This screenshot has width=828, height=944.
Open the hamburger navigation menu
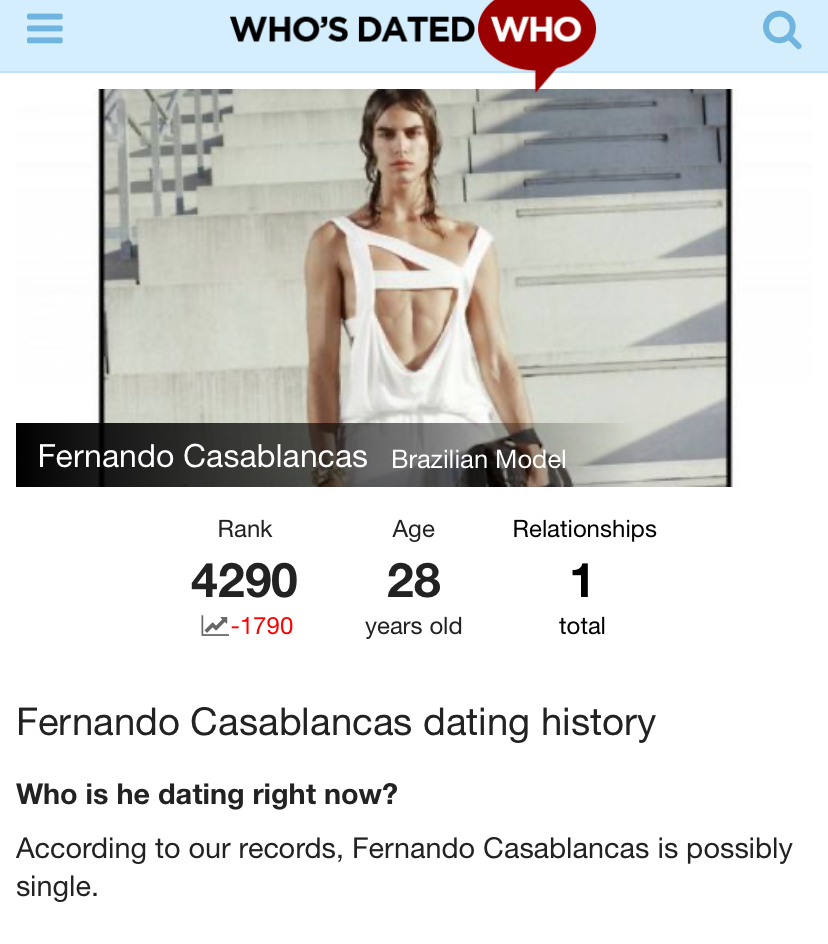(45, 29)
